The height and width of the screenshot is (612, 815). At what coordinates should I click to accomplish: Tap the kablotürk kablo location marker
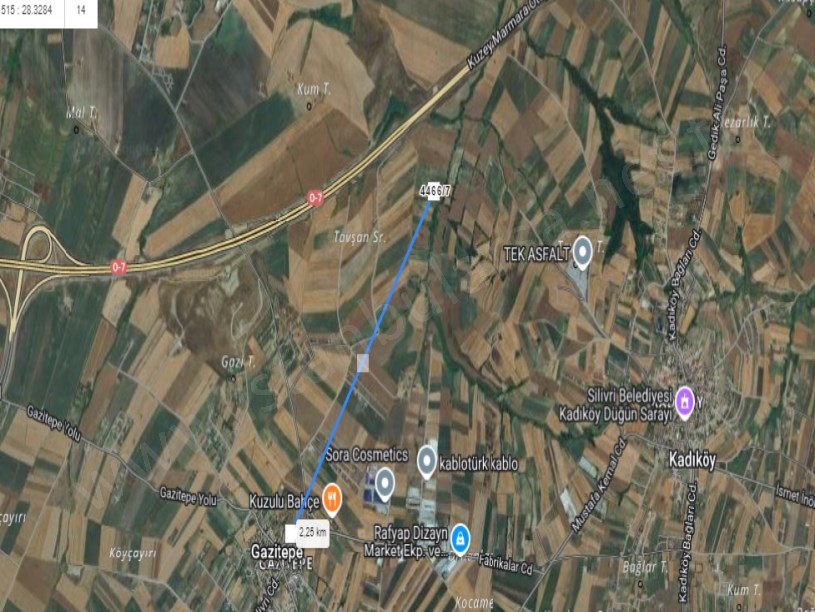click(x=427, y=459)
